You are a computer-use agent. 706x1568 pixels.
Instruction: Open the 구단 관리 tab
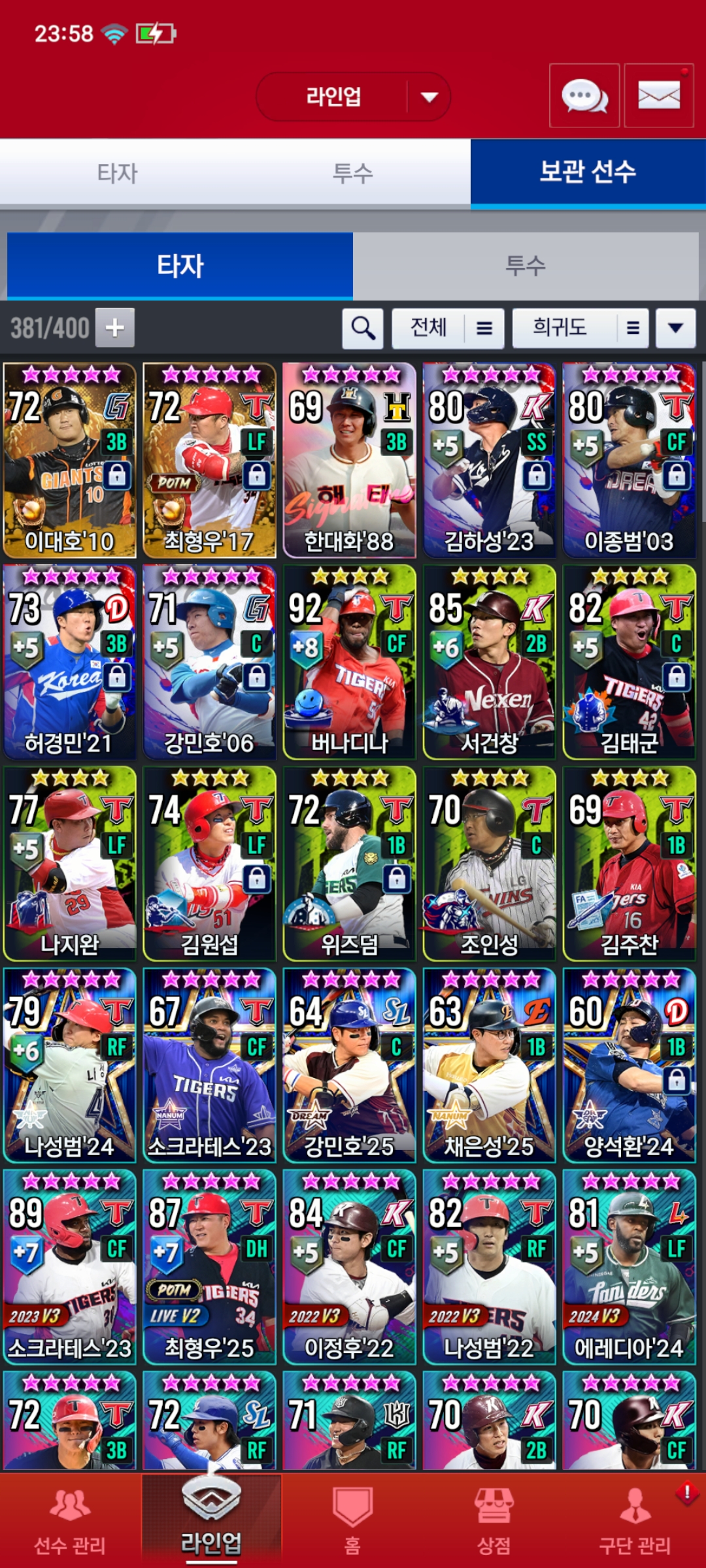tap(634, 1520)
